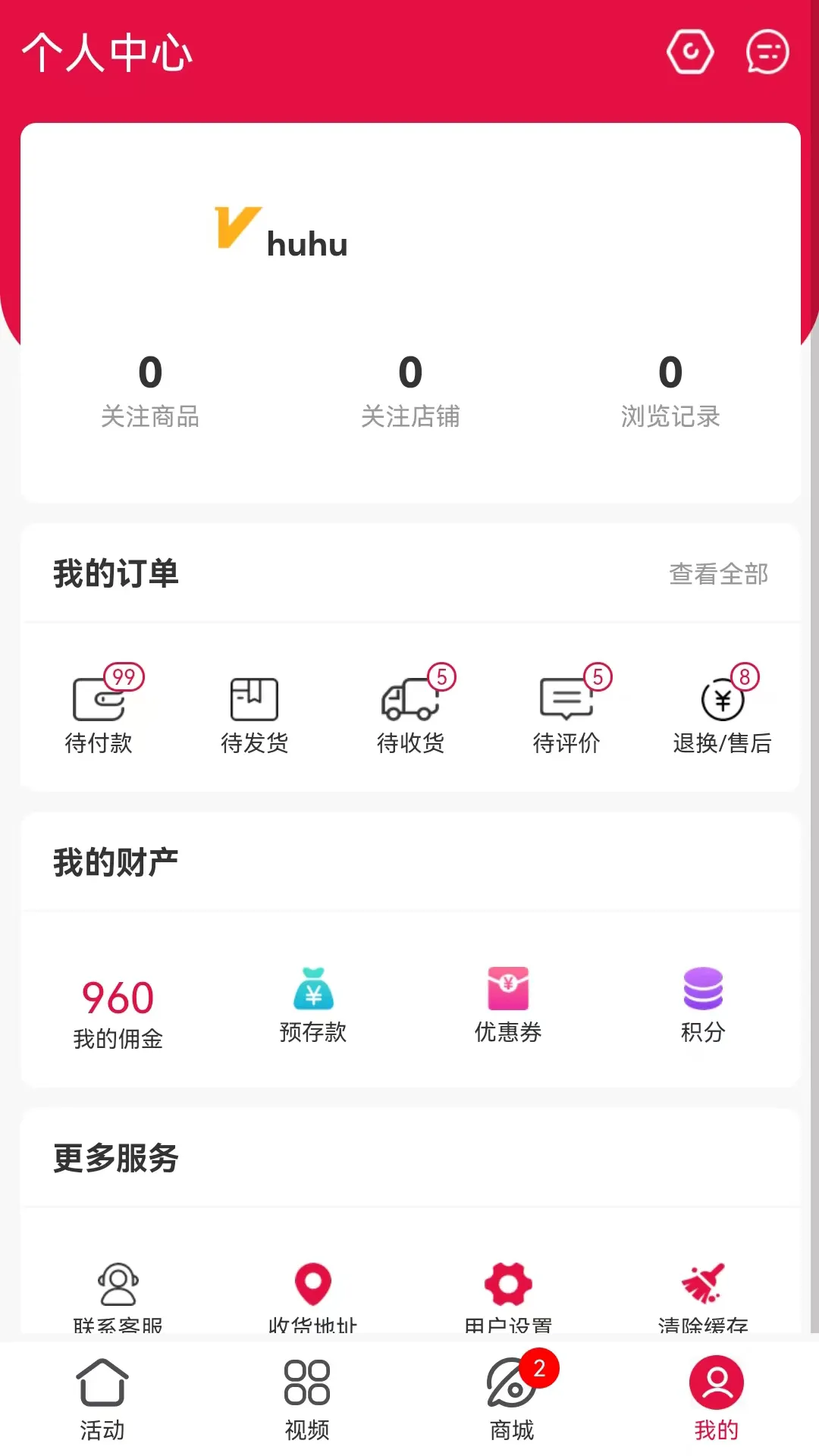This screenshot has height=1456, width=819.
Task: View browsing history via 浏览记录 counter
Action: [670, 391]
